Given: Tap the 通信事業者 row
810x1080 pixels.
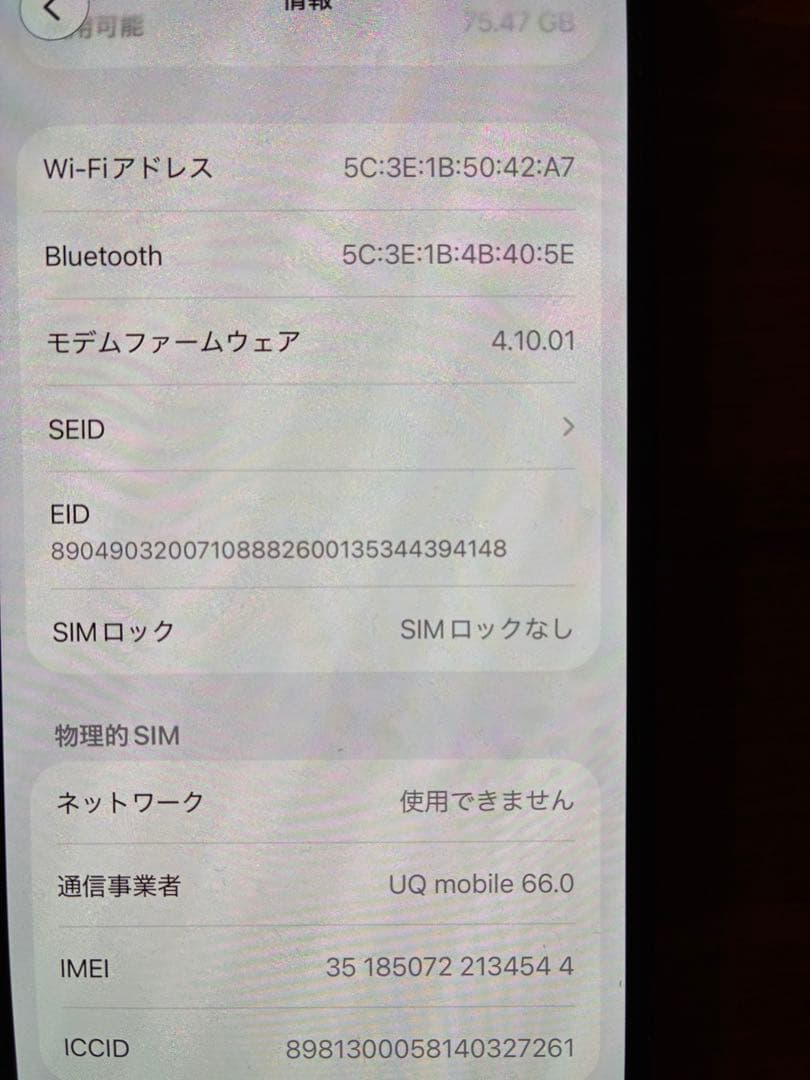Looking at the screenshot, I should click(120, 886).
